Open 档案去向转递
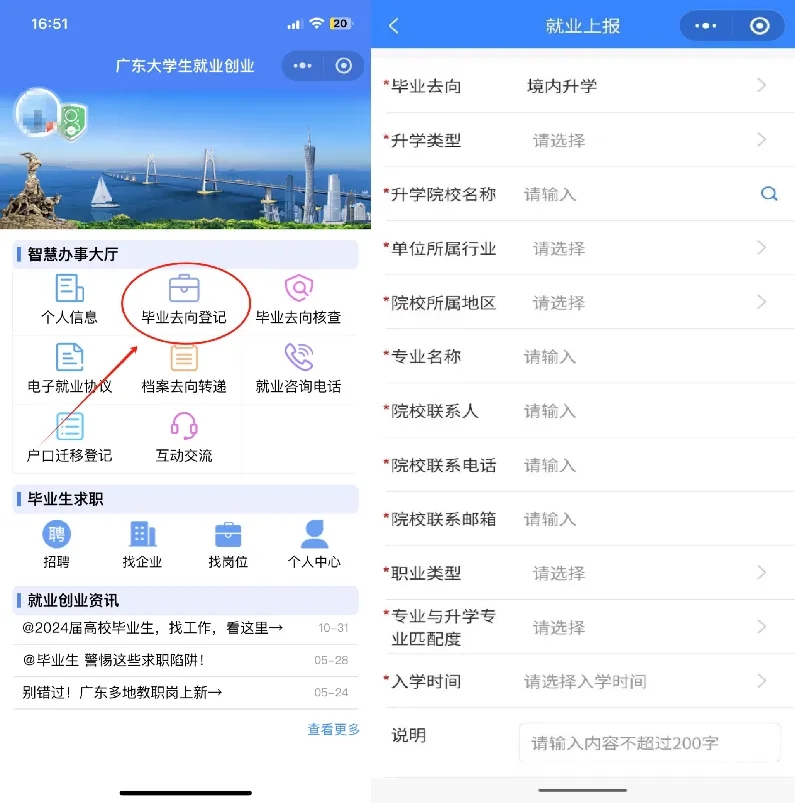The height and width of the screenshot is (804, 795). (184, 367)
